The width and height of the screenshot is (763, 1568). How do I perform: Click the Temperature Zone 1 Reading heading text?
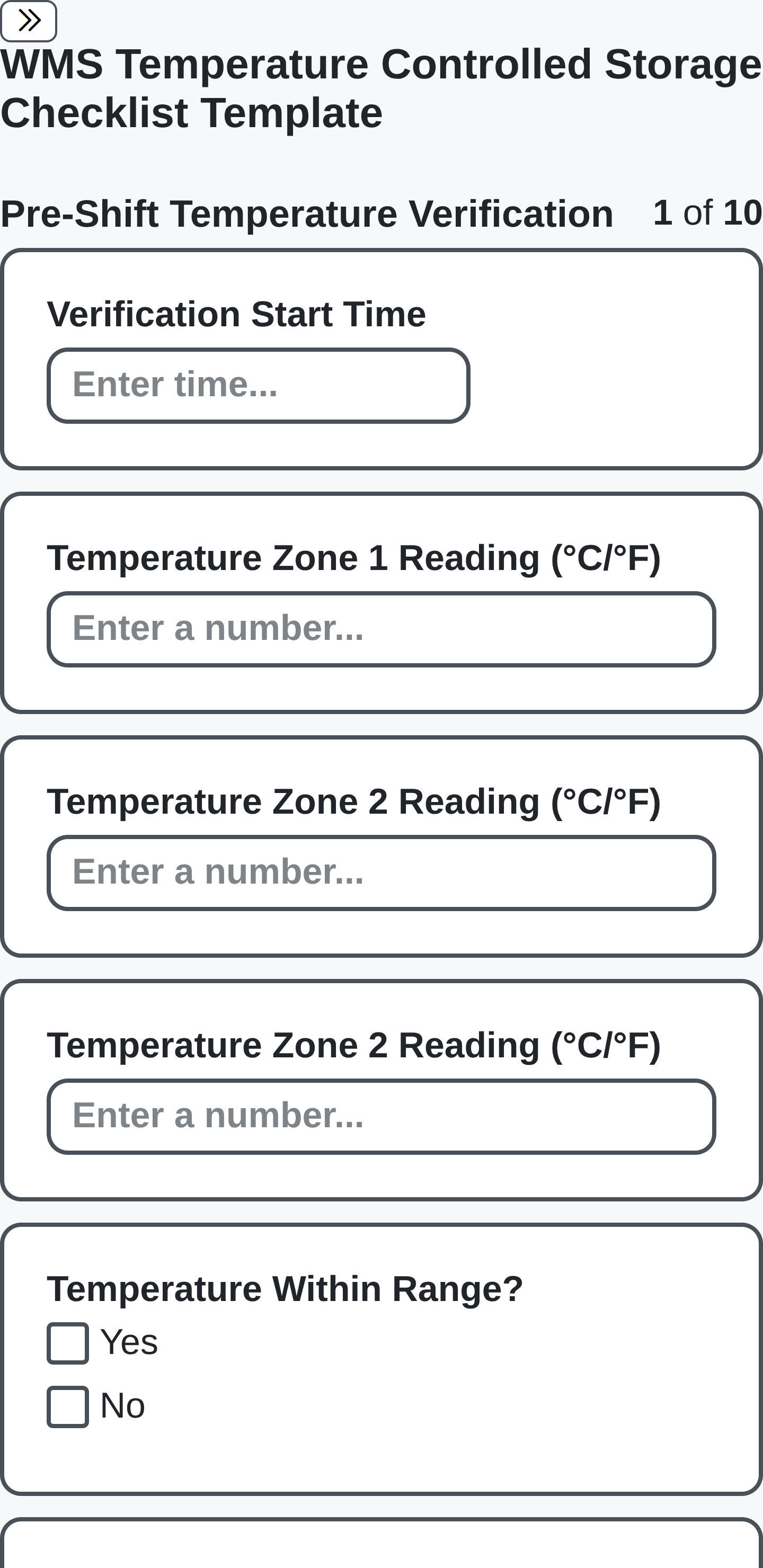point(355,556)
